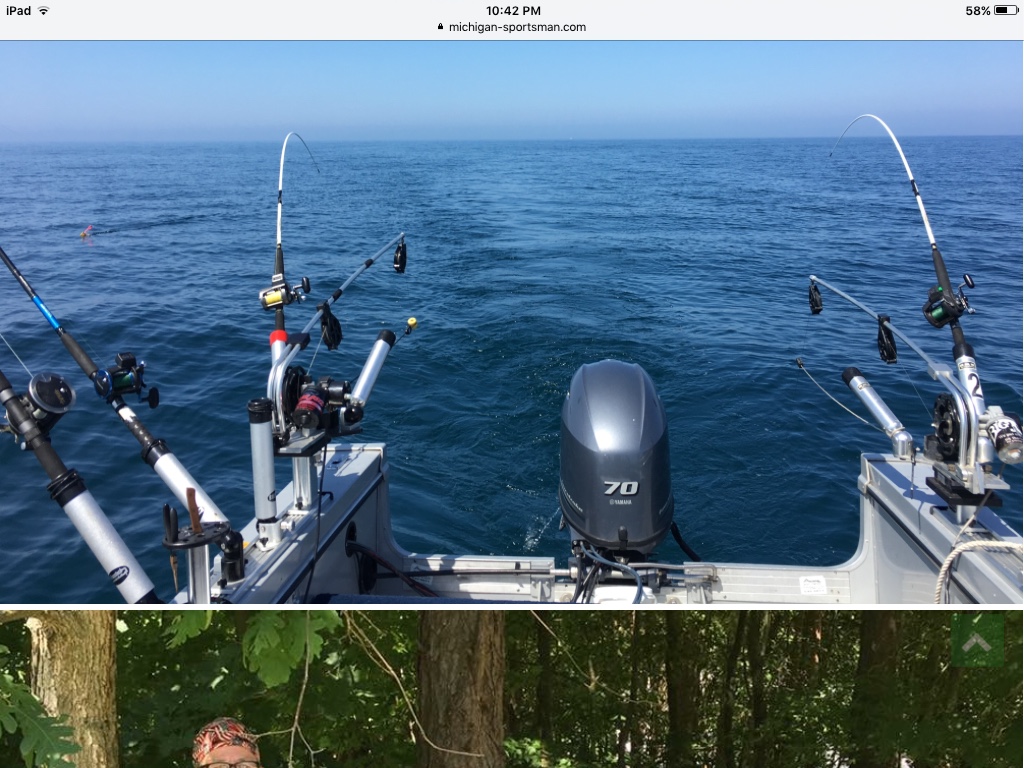
Task: Tap the michigan-sportsman.com address bar
Action: click(512, 27)
